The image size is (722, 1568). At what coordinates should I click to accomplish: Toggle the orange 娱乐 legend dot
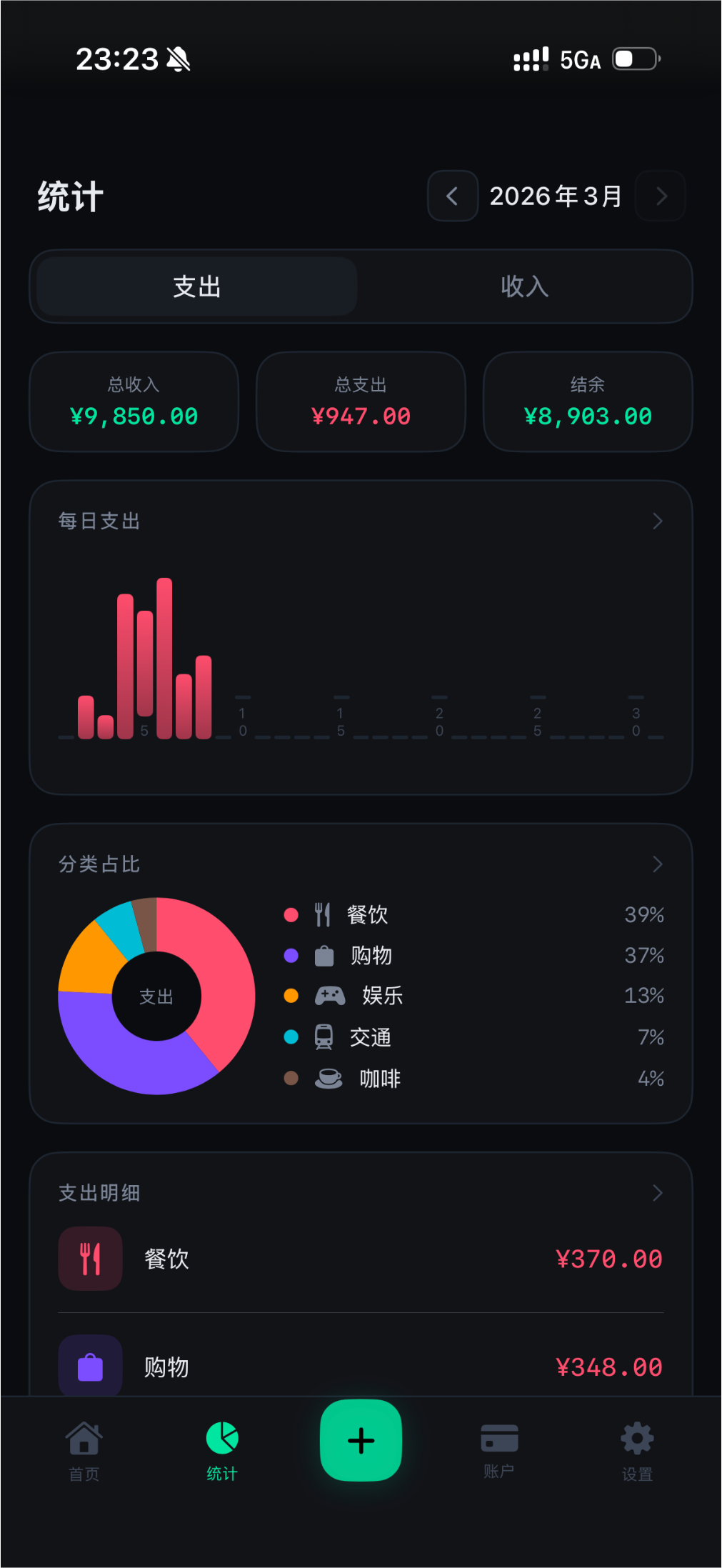tap(291, 996)
